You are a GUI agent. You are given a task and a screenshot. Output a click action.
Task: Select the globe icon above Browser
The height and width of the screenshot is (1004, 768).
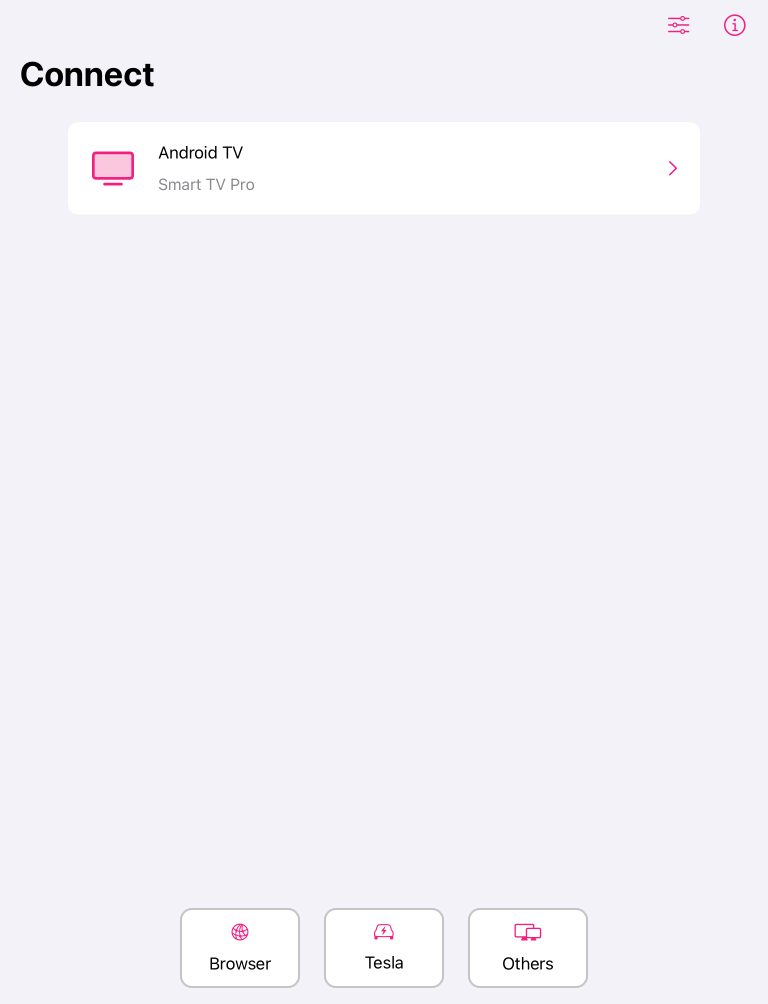tap(240, 932)
